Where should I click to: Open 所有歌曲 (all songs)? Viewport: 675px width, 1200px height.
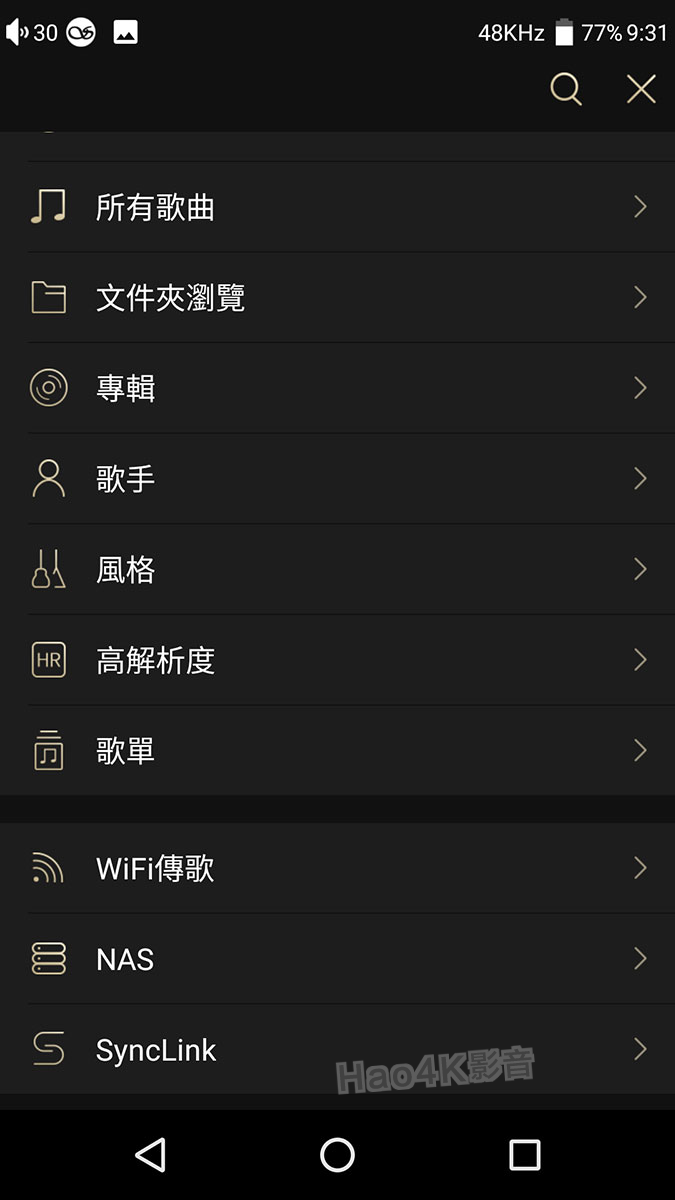tap(337, 207)
